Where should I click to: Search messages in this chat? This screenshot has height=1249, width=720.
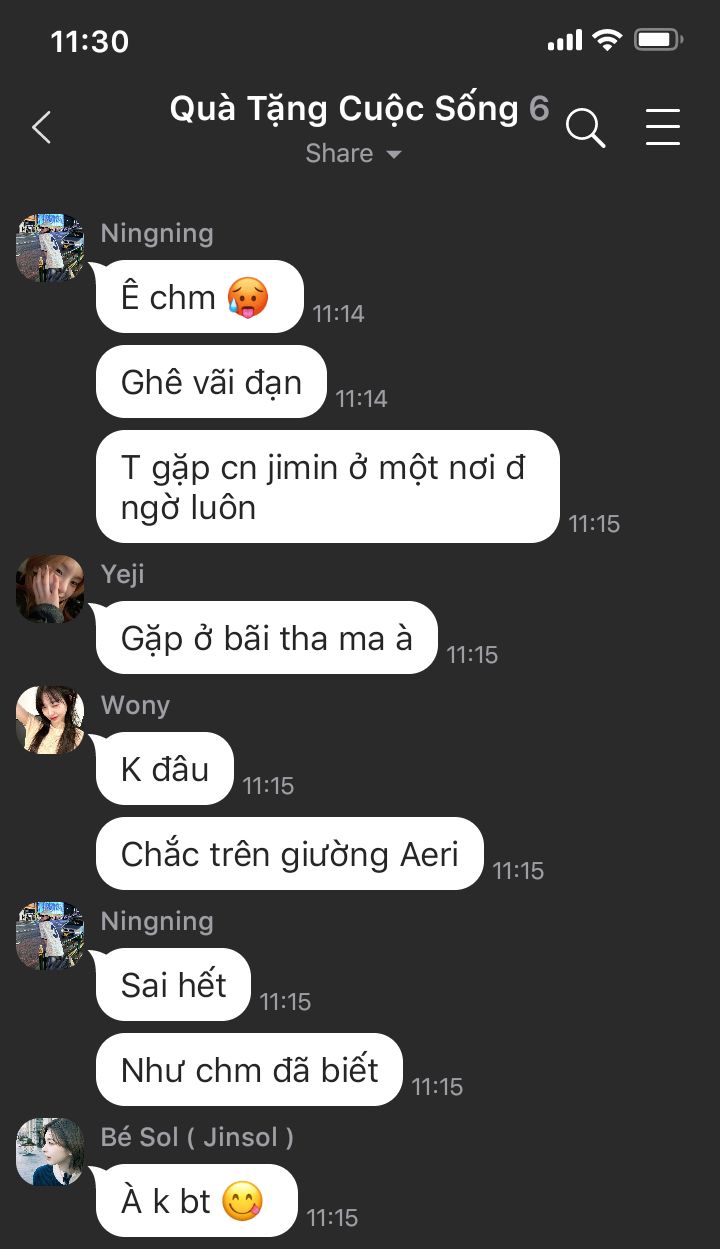point(585,128)
